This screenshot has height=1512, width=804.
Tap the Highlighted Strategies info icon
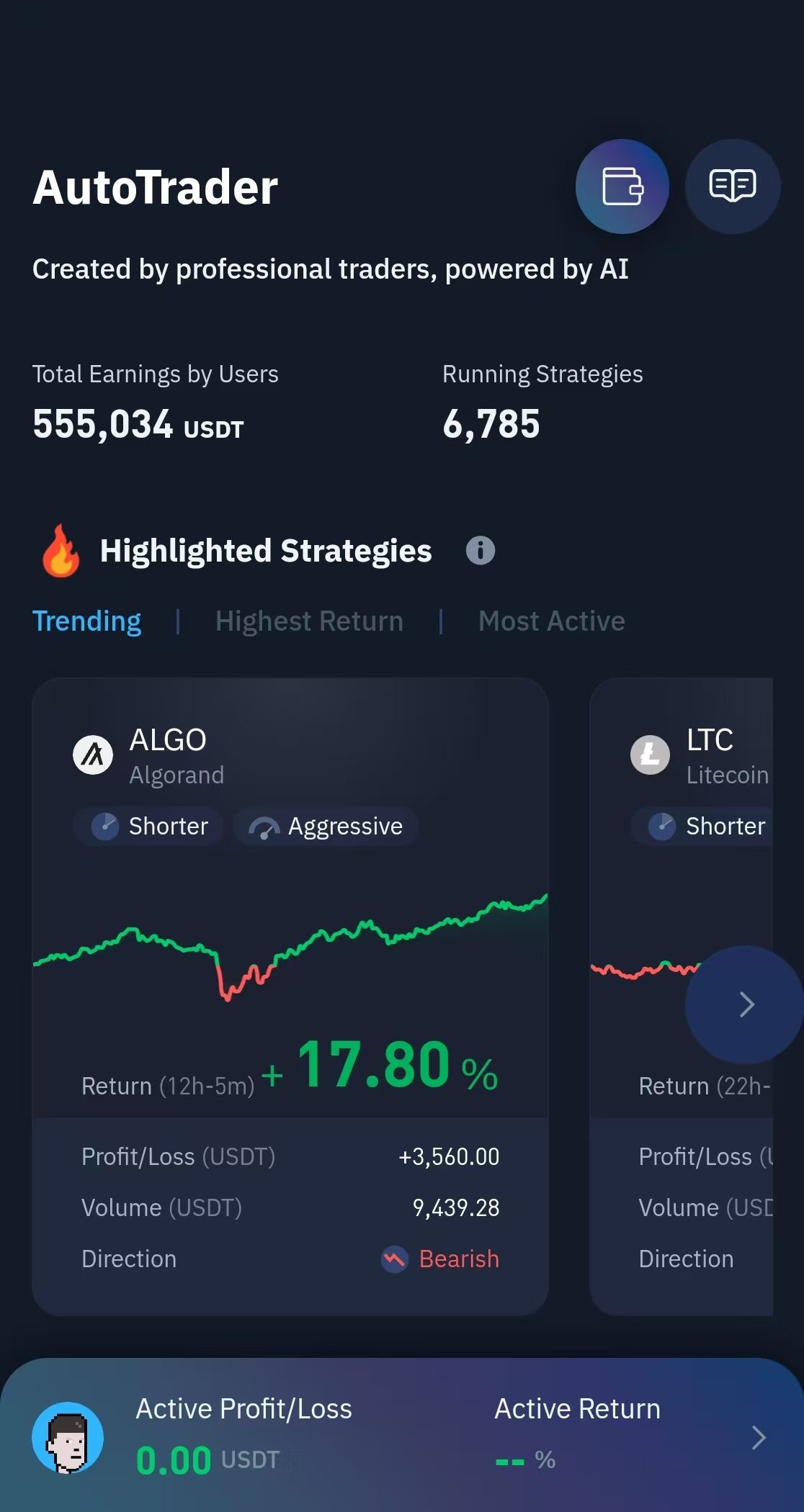pyautogui.click(x=480, y=551)
